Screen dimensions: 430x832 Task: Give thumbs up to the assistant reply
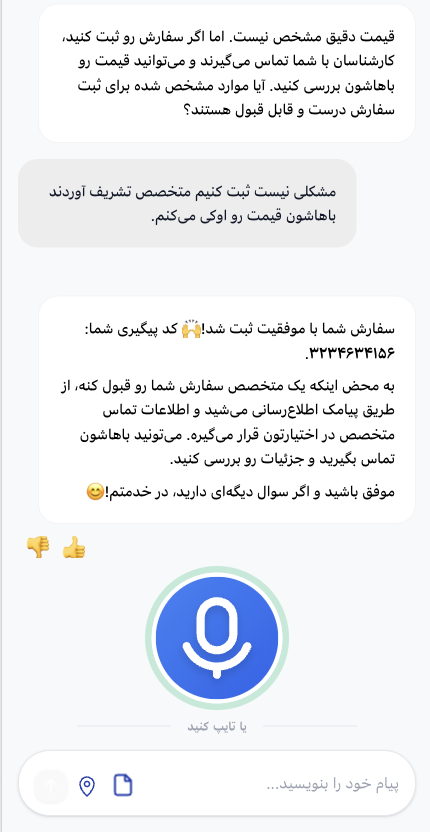(74, 547)
